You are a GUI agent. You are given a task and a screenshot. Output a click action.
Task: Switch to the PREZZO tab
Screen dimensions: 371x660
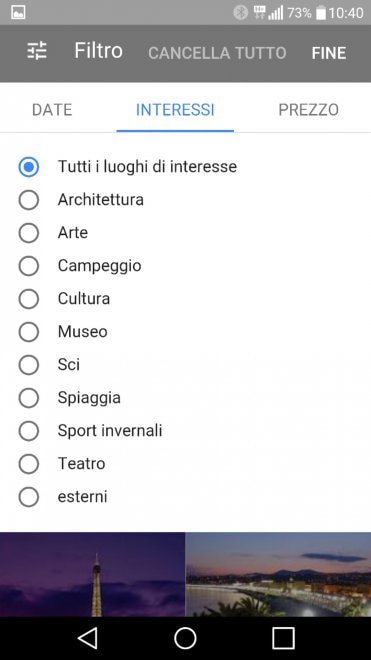[309, 110]
